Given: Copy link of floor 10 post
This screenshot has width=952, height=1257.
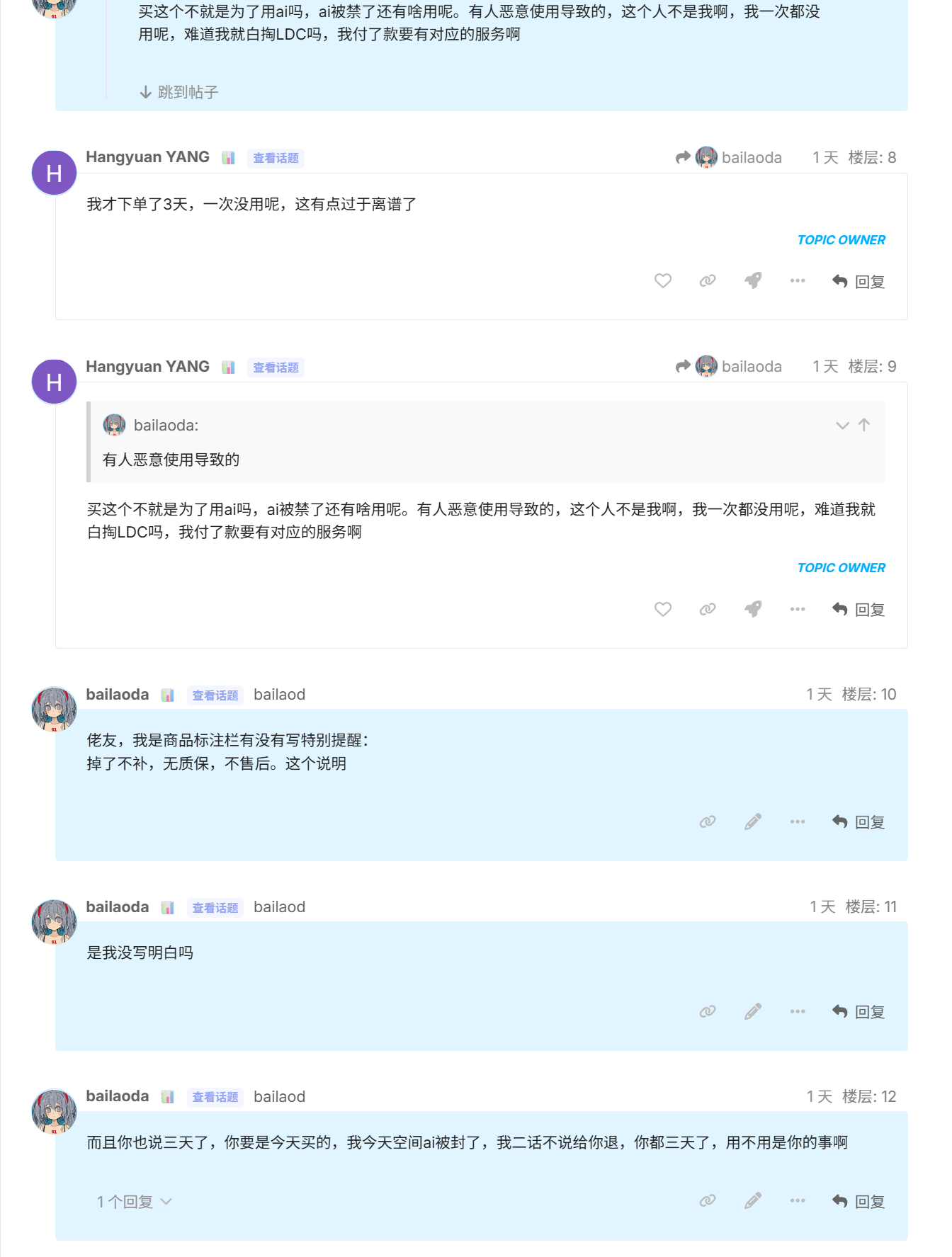Looking at the screenshot, I should (708, 821).
